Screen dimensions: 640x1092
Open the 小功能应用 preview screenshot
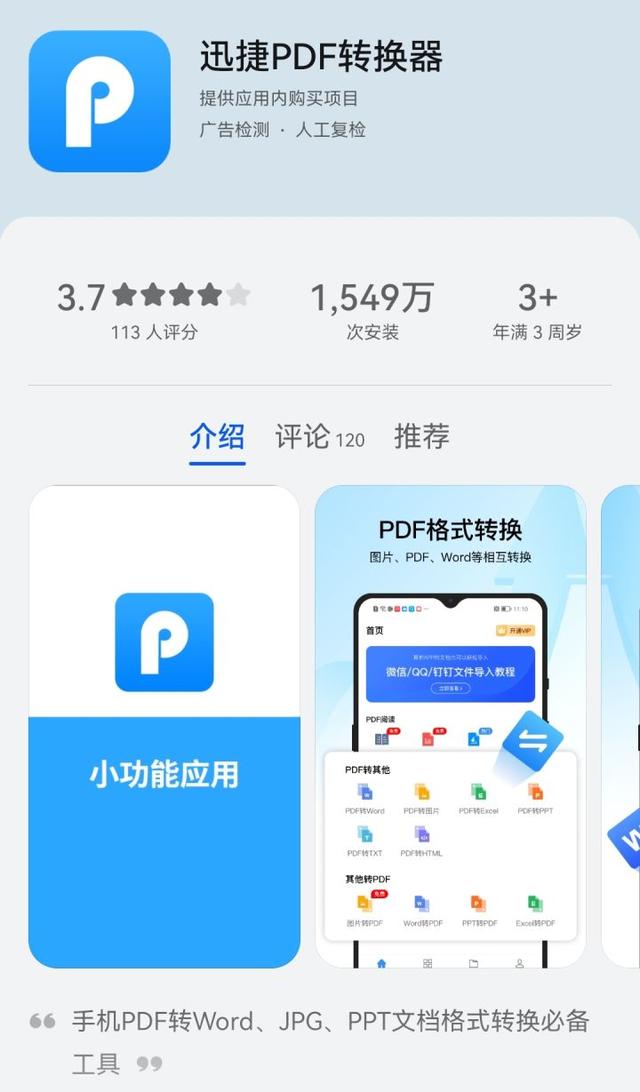(164, 727)
